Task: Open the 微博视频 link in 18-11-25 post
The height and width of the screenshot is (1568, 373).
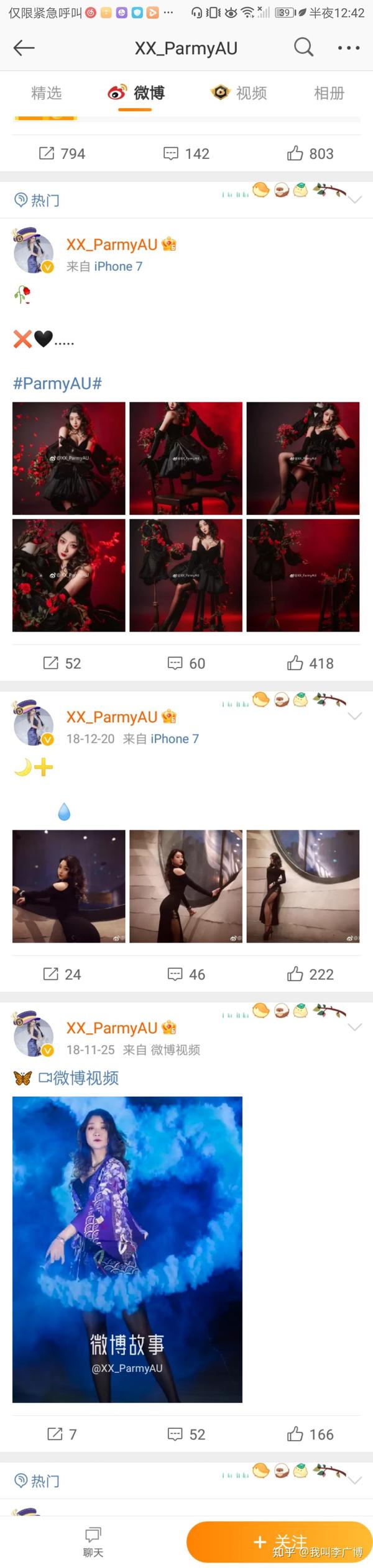Action: pyautogui.click(x=79, y=1078)
